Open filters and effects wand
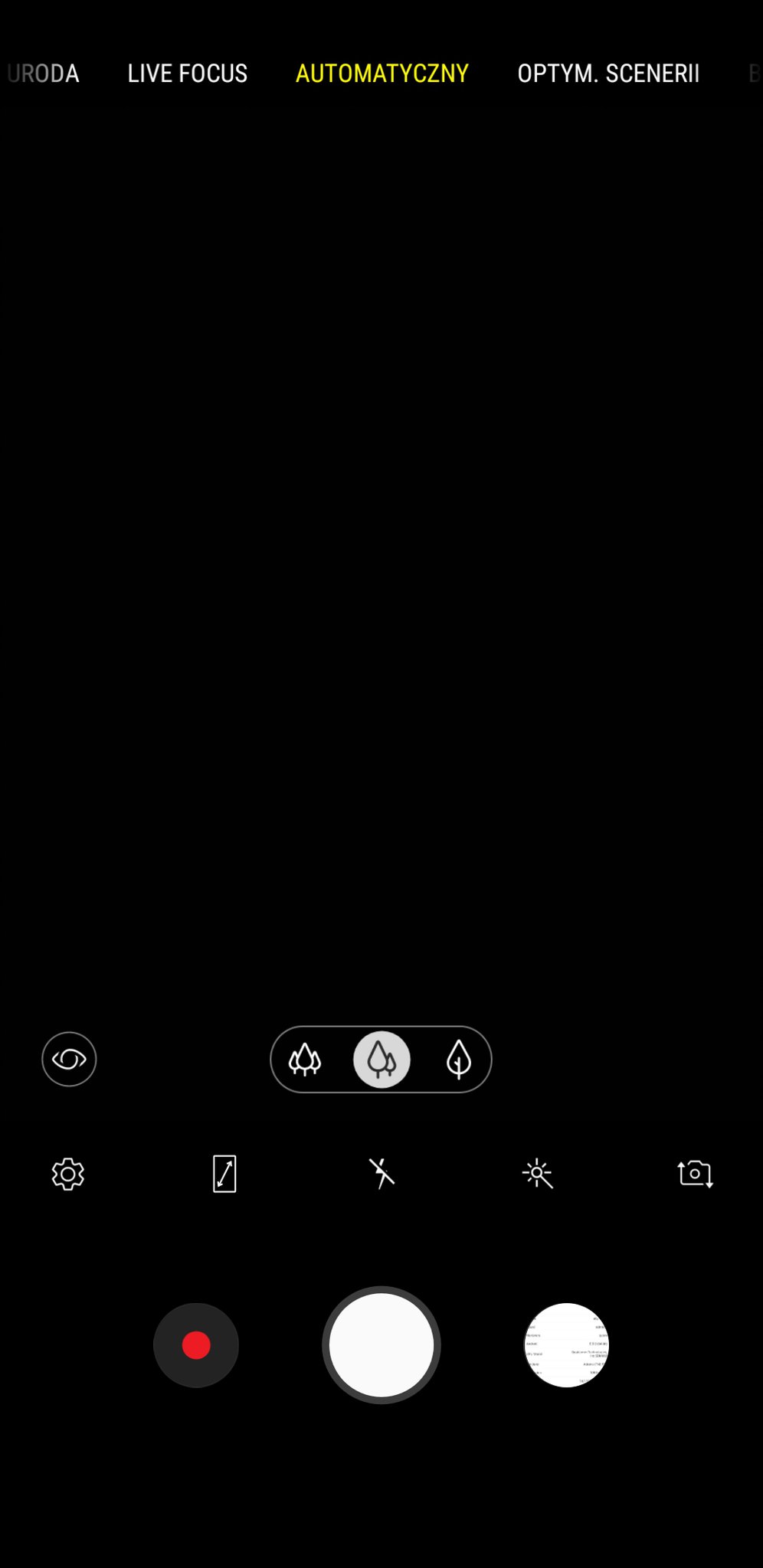 click(x=538, y=1174)
